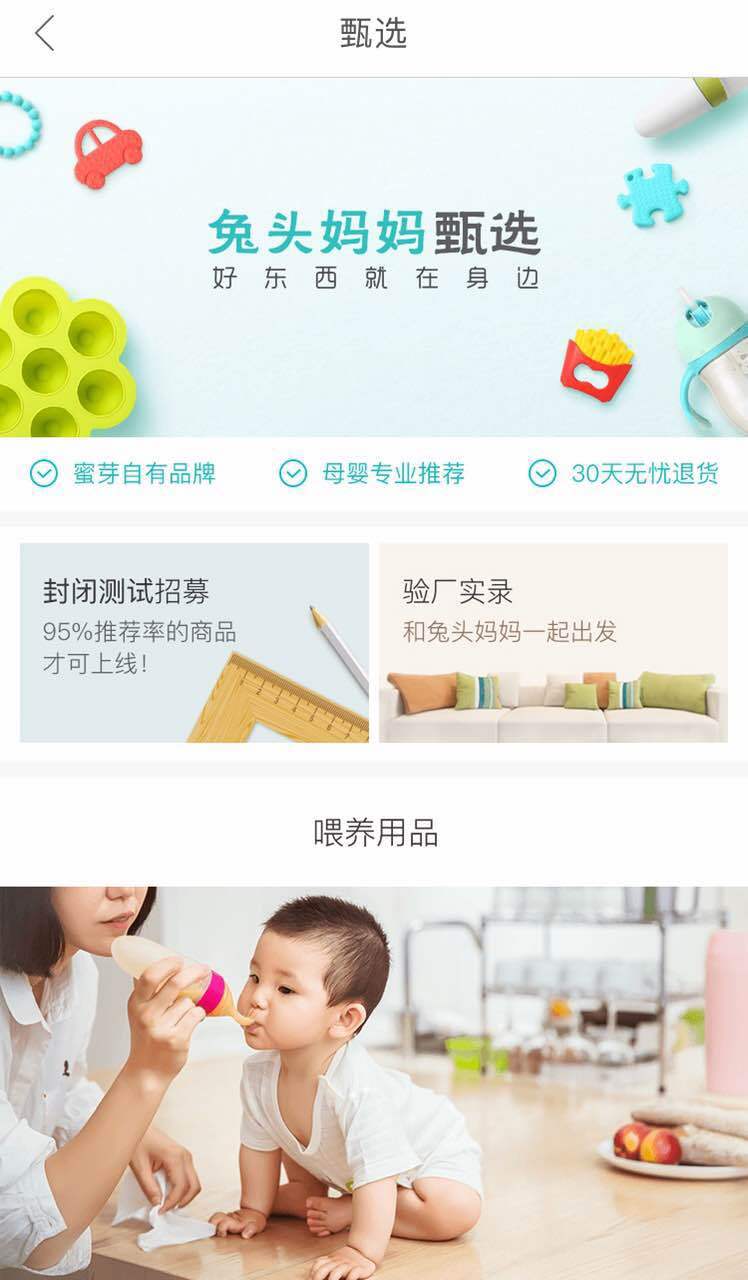Open the 验厂实录 card
Viewport: 748px width, 1280px height.
[x=553, y=643]
